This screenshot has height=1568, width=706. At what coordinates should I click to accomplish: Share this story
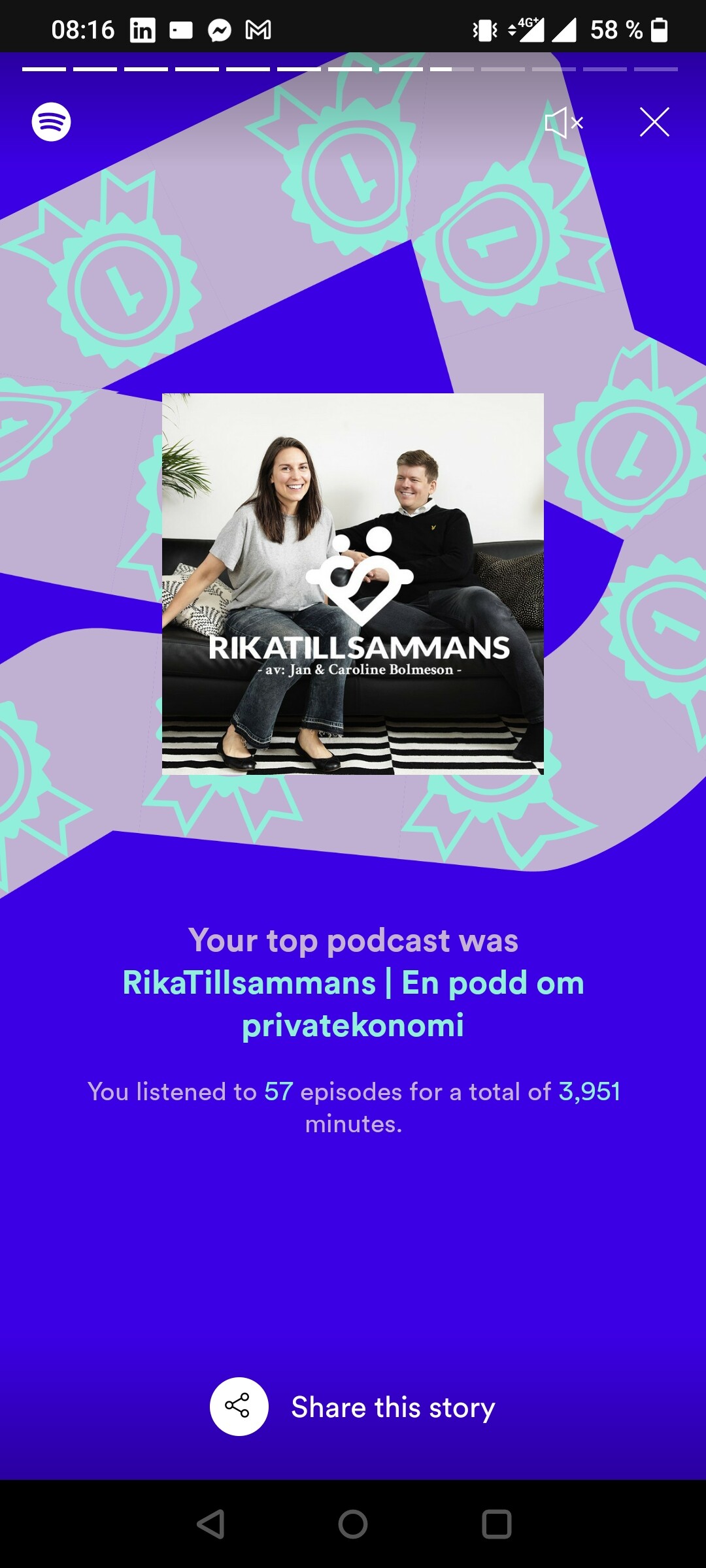click(353, 1407)
